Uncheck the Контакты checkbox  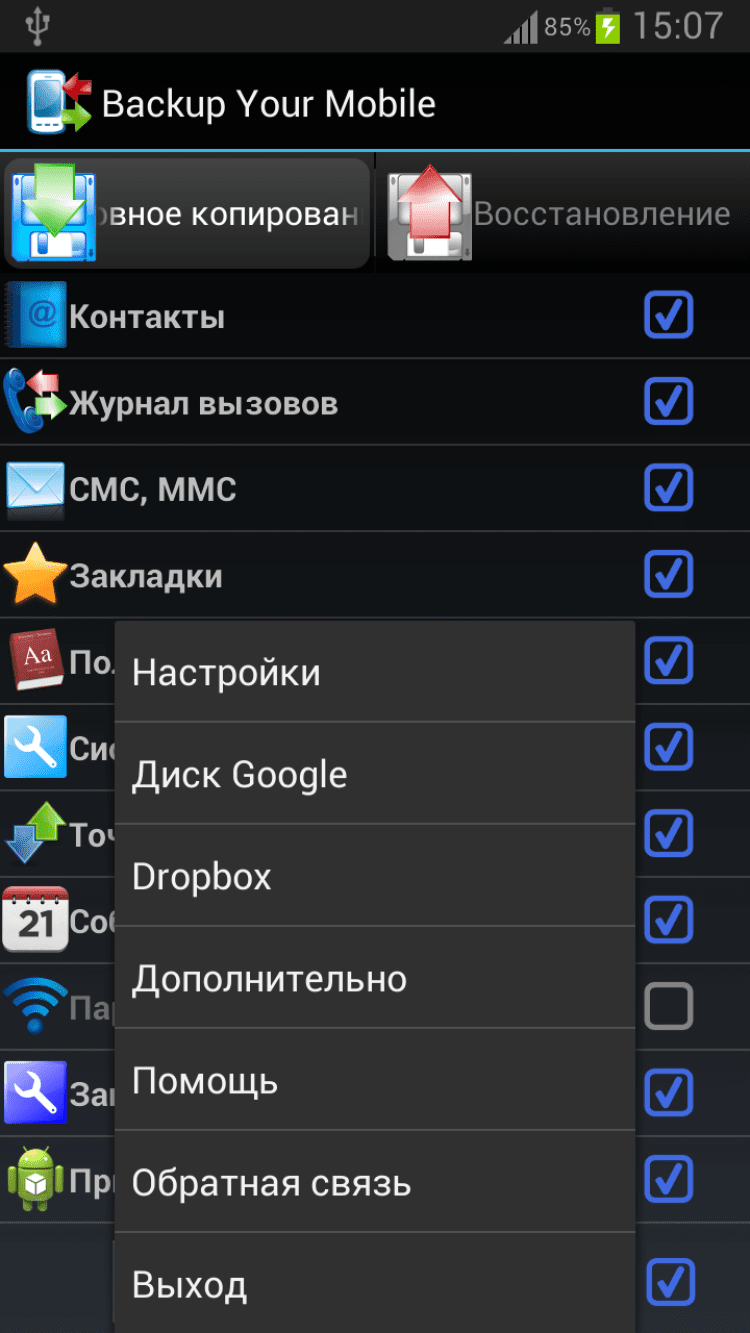(x=669, y=316)
